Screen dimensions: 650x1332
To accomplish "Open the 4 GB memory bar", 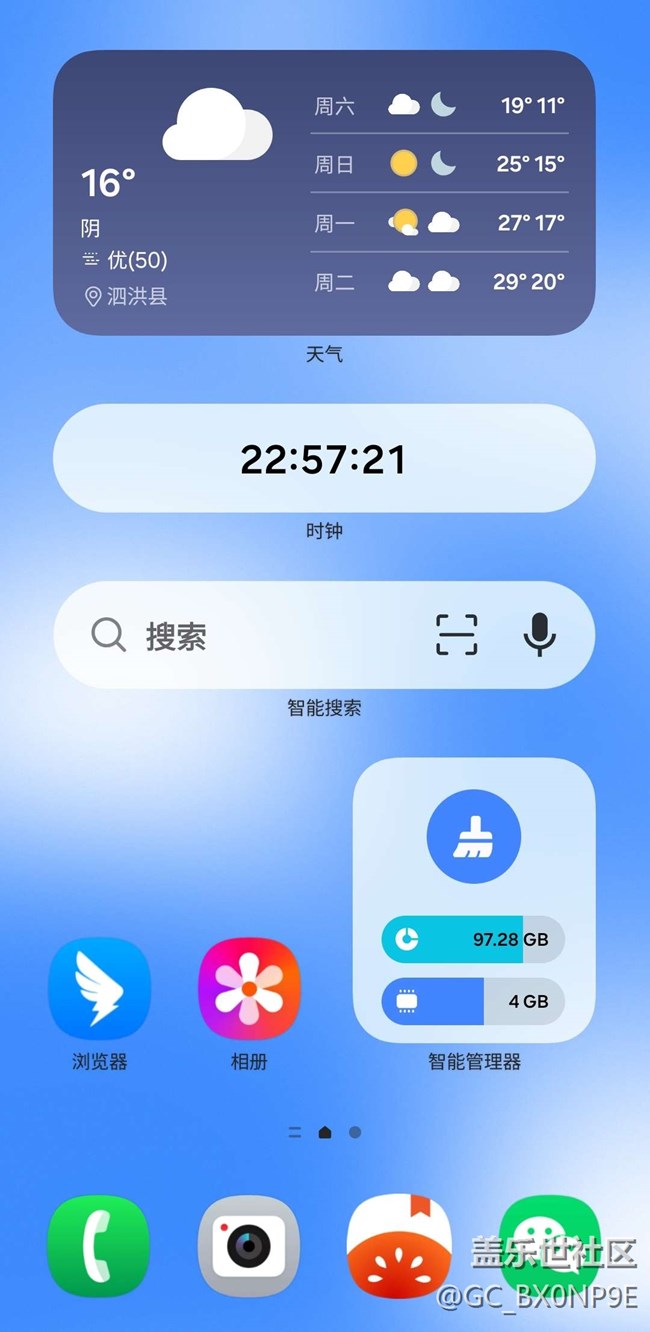I will pyautogui.click(x=473, y=1001).
